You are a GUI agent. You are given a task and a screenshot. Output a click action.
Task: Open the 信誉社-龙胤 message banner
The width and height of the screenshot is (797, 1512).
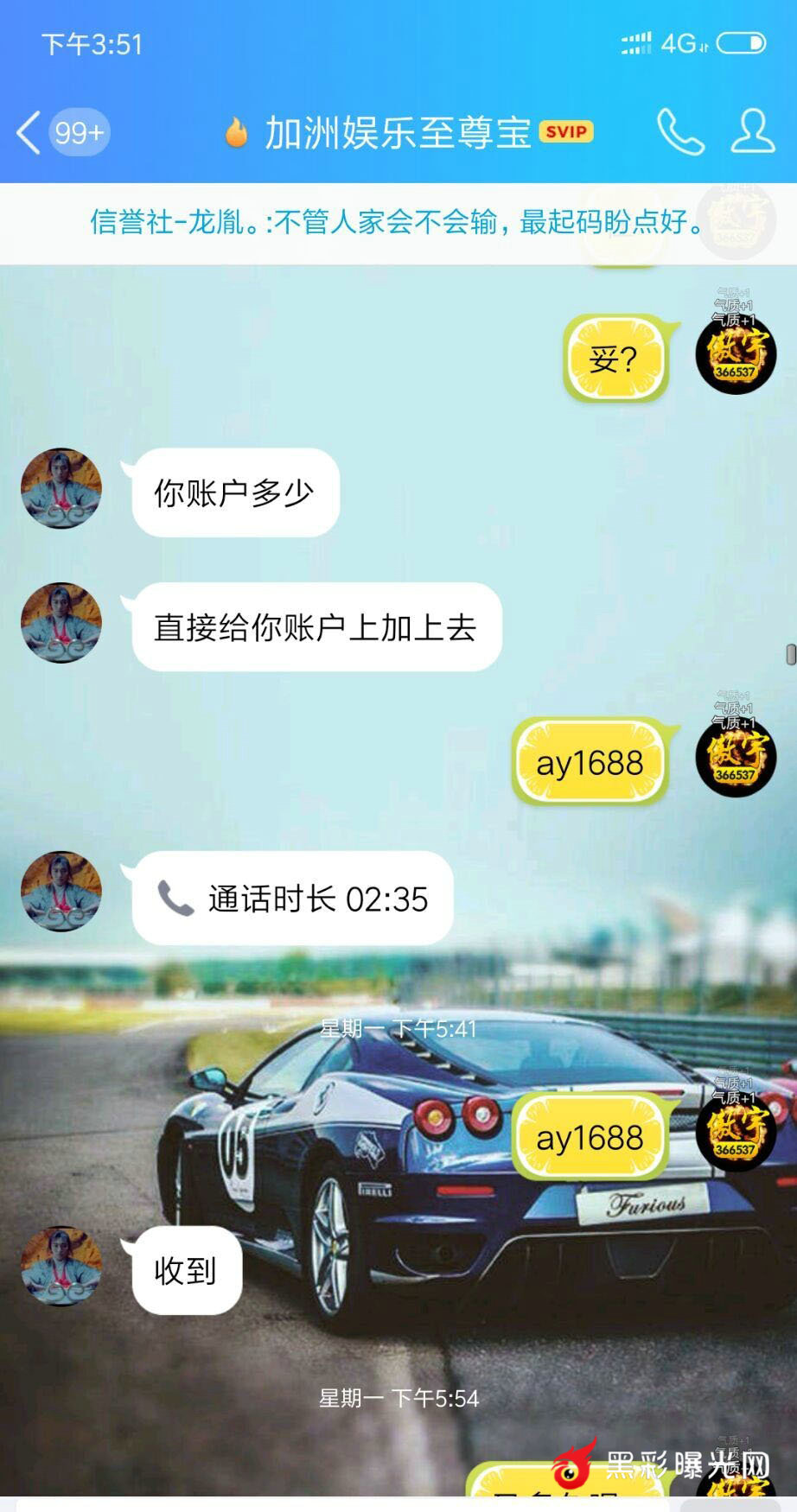tap(398, 223)
